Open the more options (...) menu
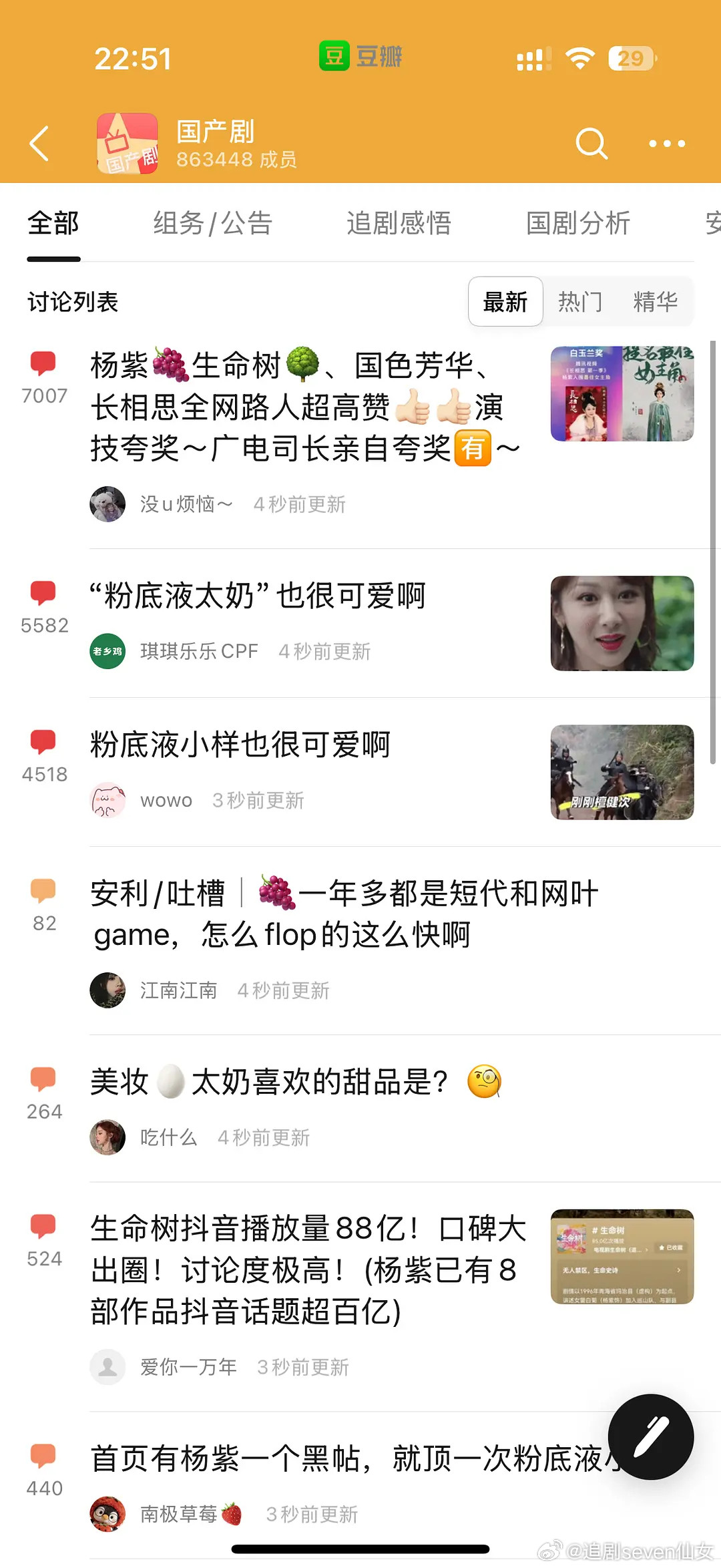 [667, 144]
